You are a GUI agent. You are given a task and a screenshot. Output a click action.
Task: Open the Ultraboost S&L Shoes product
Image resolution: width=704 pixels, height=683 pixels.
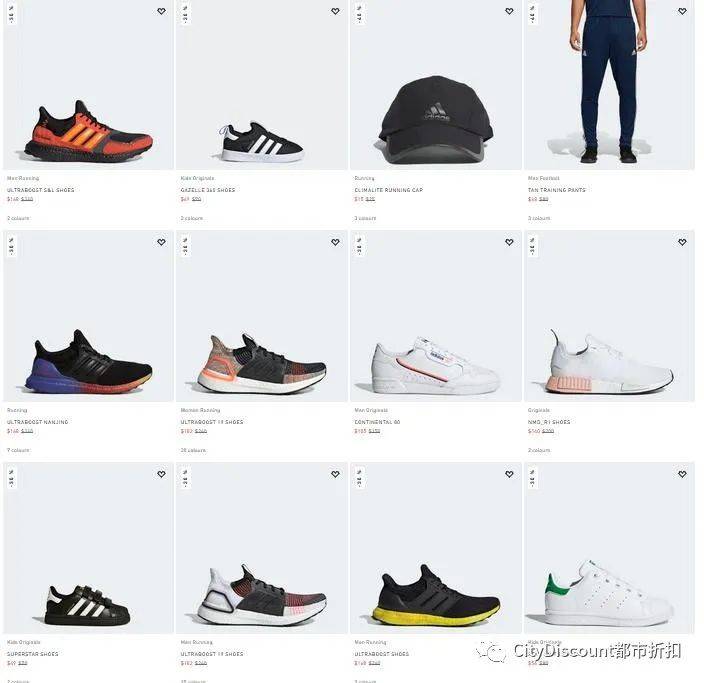[x=88, y=130]
